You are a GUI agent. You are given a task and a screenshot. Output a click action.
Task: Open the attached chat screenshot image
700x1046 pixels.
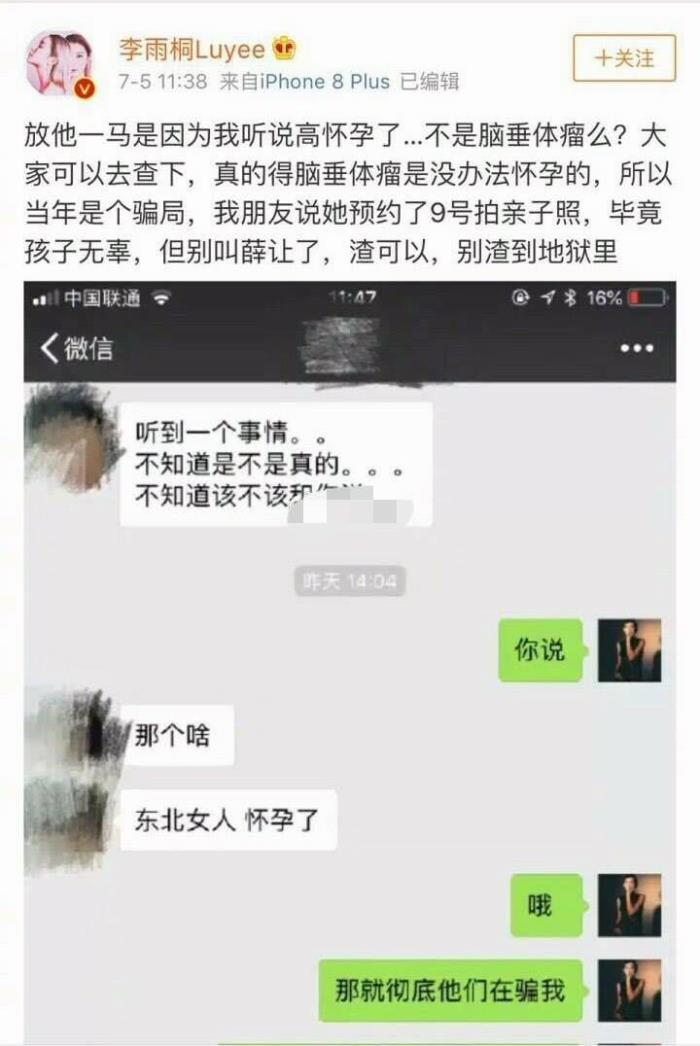pos(349,660)
